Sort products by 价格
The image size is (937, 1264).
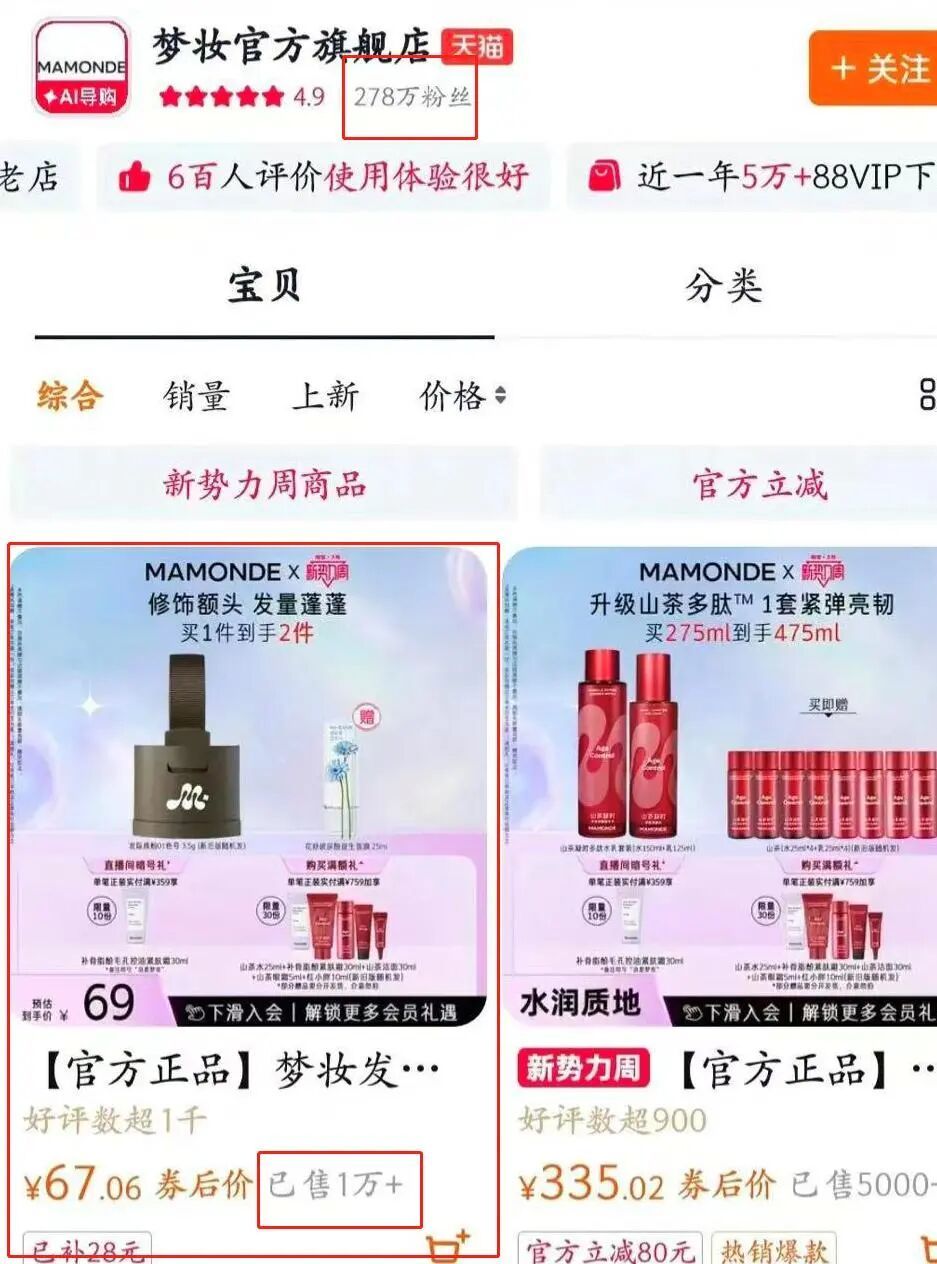pos(462,396)
